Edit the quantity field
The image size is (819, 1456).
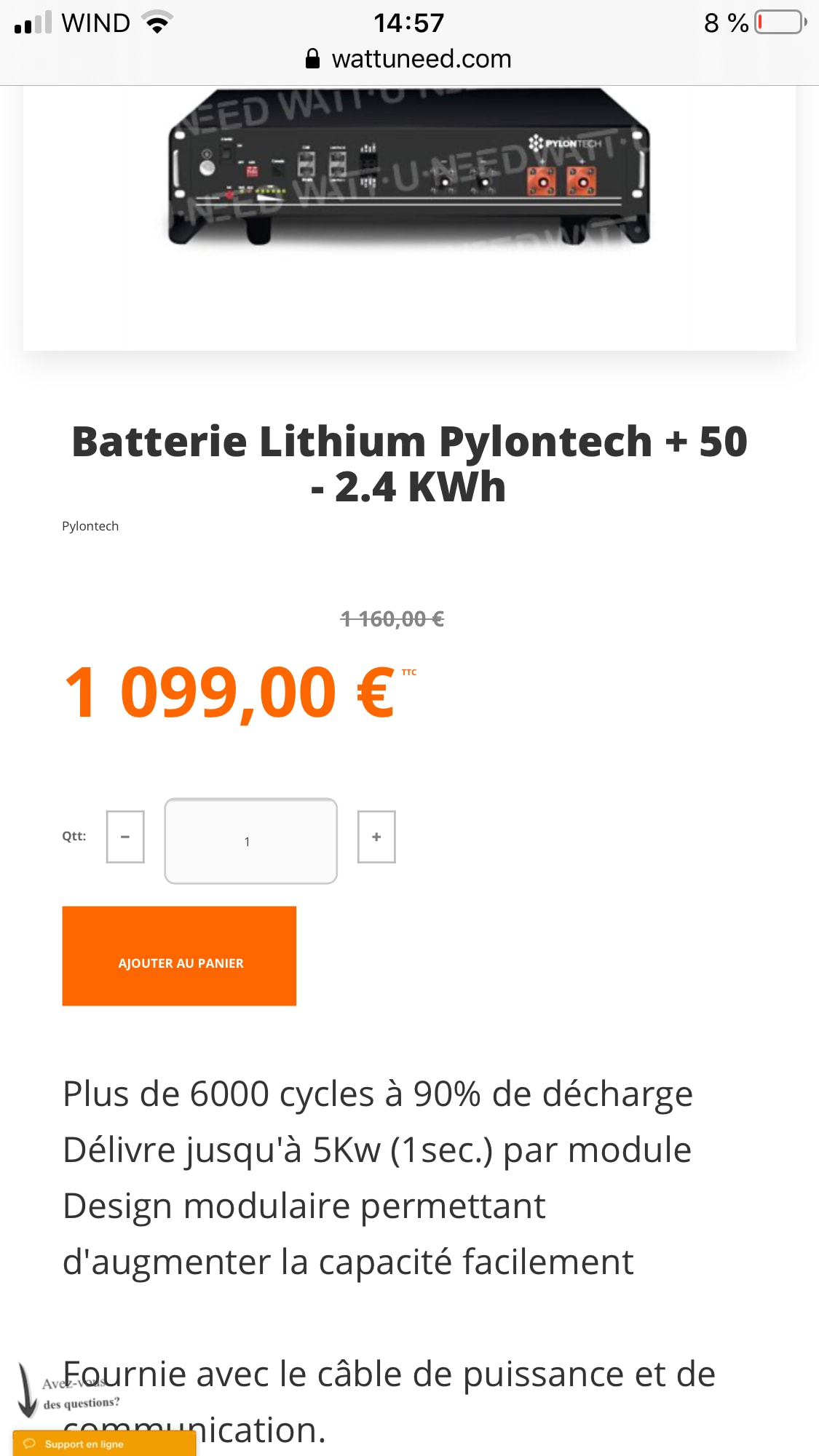coord(250,841)
